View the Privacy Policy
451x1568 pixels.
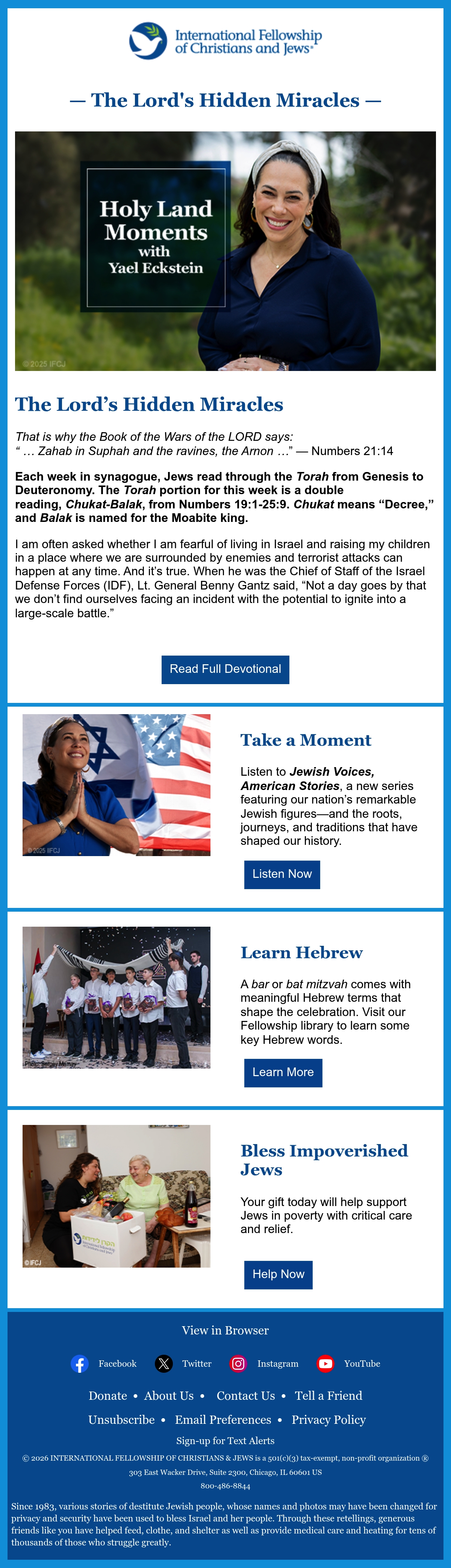328,1419
